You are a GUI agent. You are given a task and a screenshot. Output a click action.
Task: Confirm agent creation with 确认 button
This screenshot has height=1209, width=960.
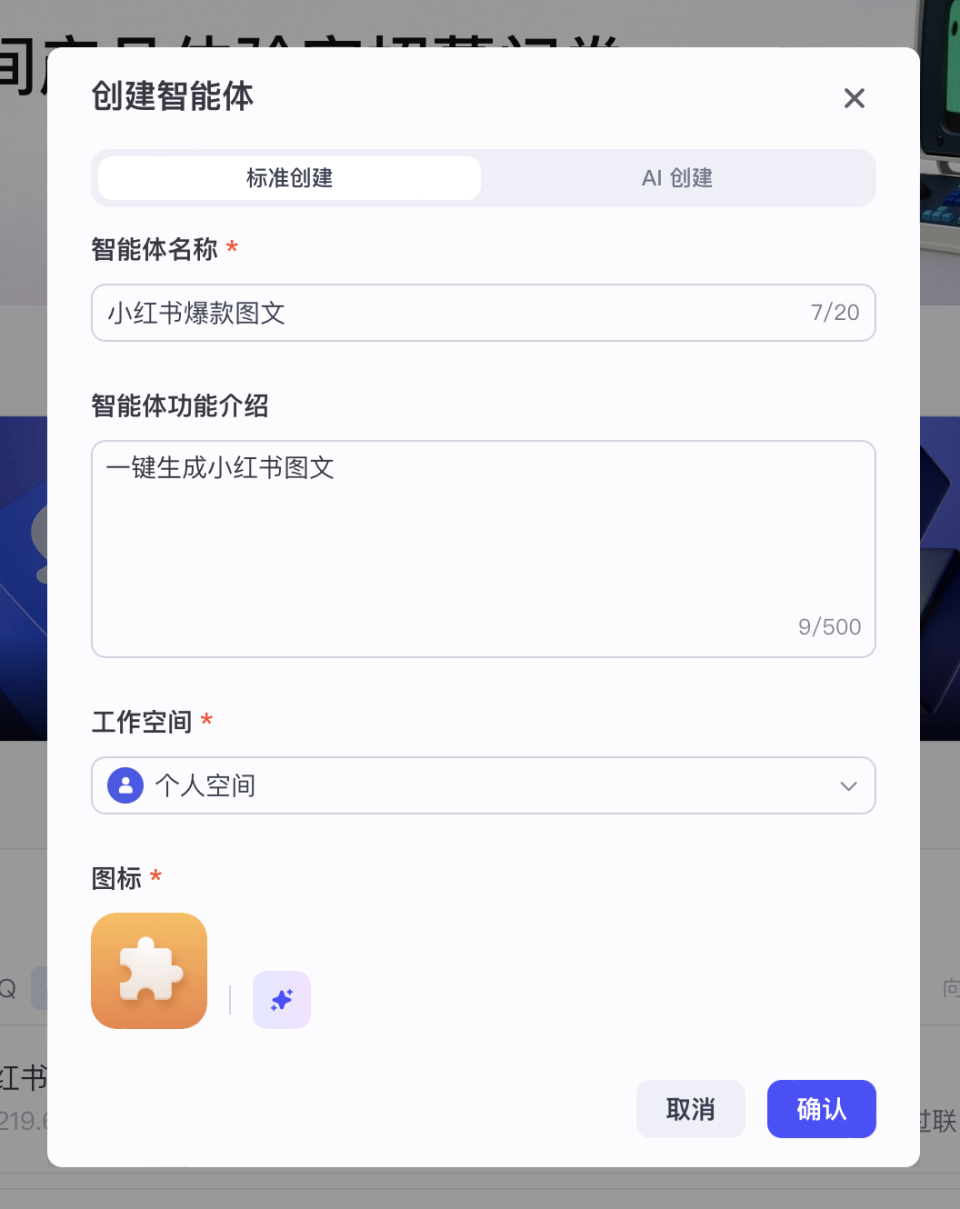[x=821, y=1108]
